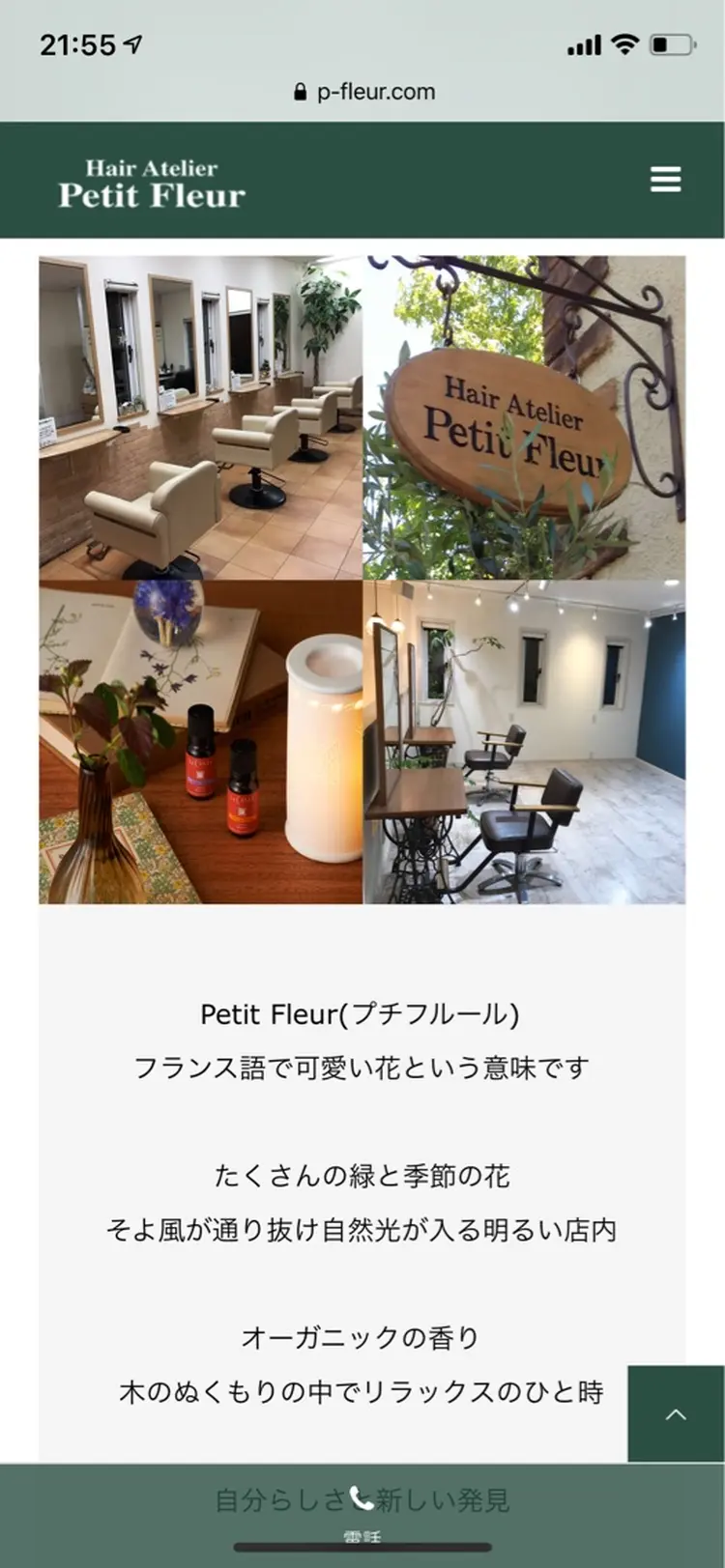
Task: Click the location services arrow near the clock
Action: 131,42
